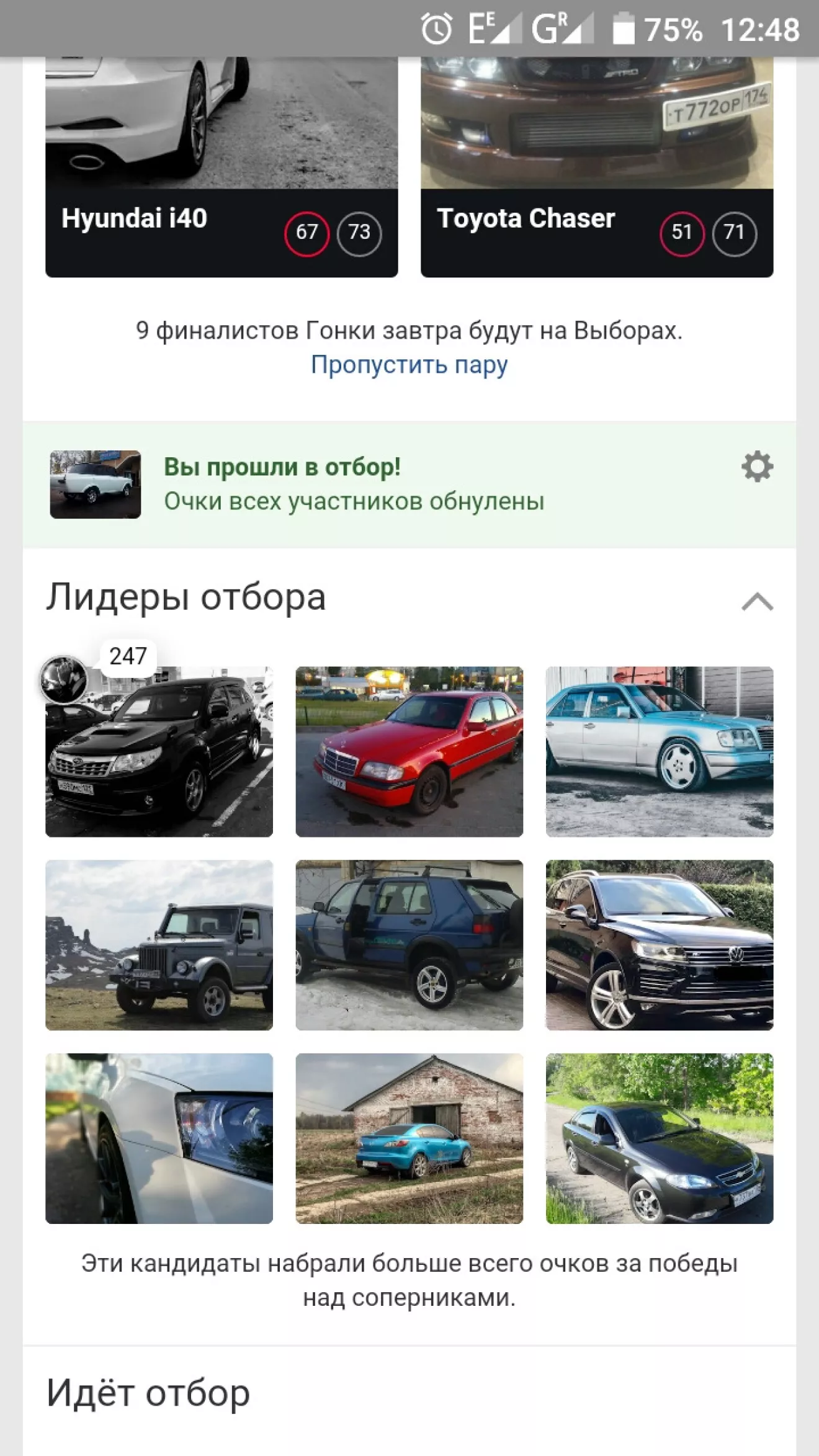The height and width of the screenshot is (1456, 819).
Task: Open the gear settings icon
Action: (x=757, y=467)
